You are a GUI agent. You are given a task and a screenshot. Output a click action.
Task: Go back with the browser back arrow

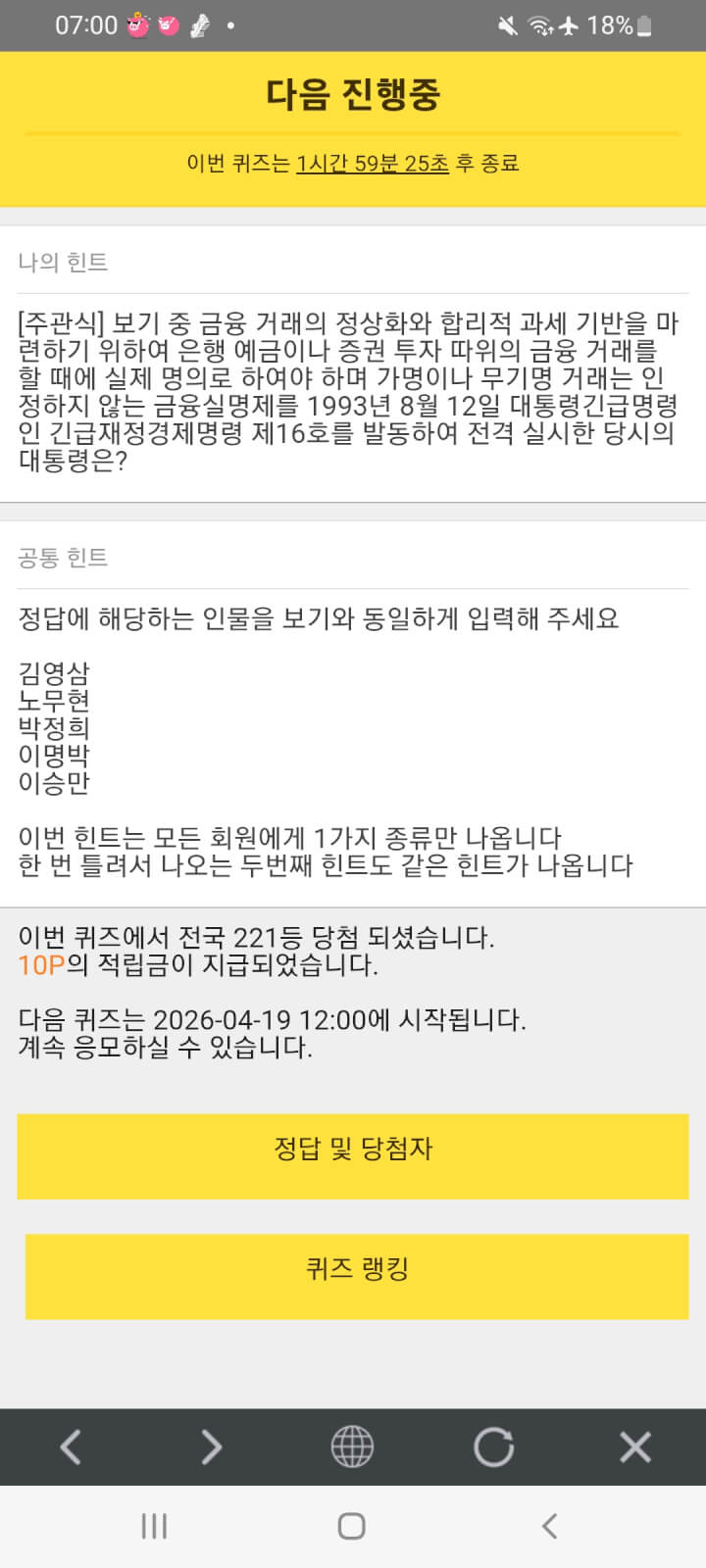tap(71, 1446)
